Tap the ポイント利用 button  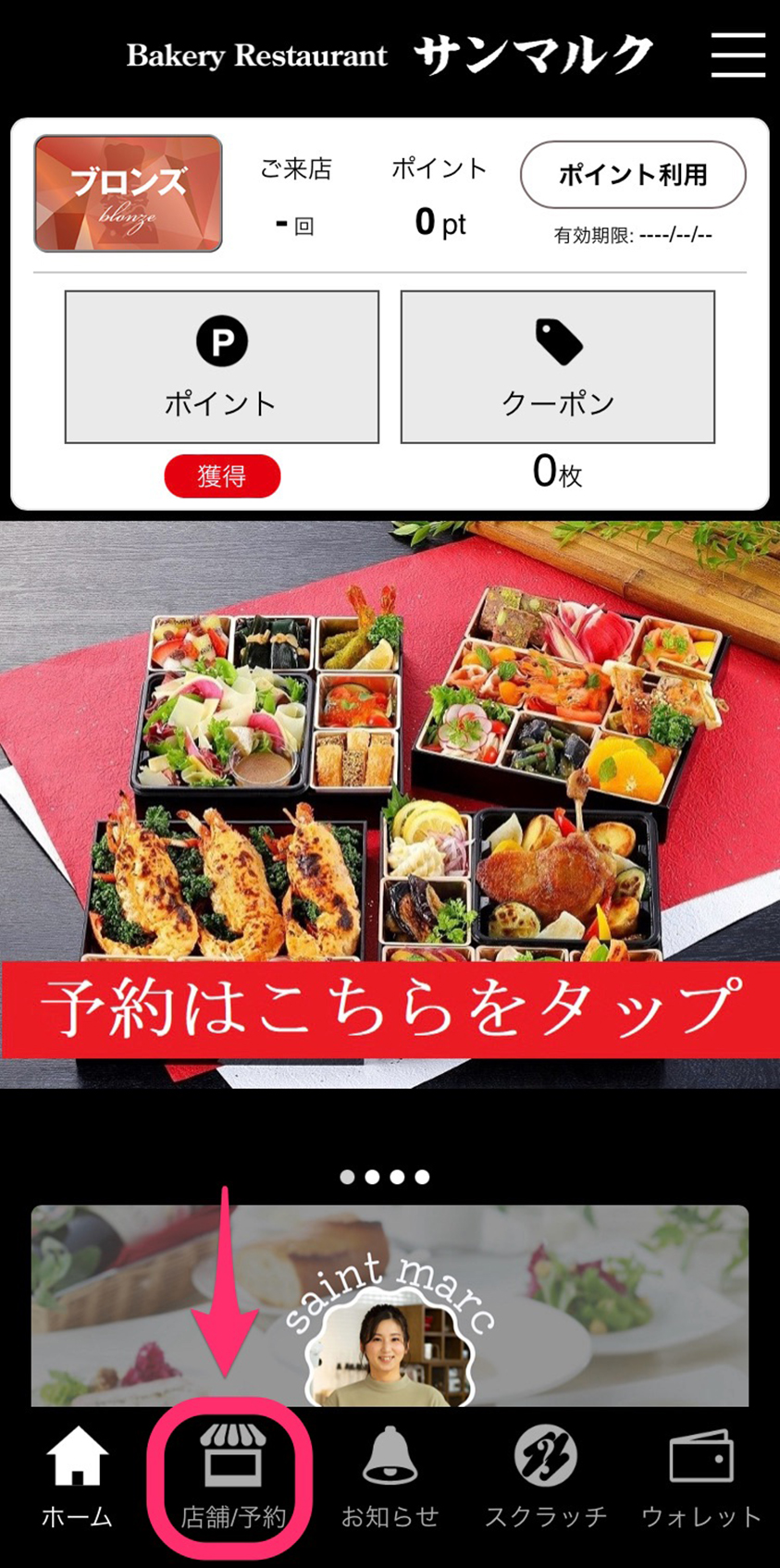(633, 175)
